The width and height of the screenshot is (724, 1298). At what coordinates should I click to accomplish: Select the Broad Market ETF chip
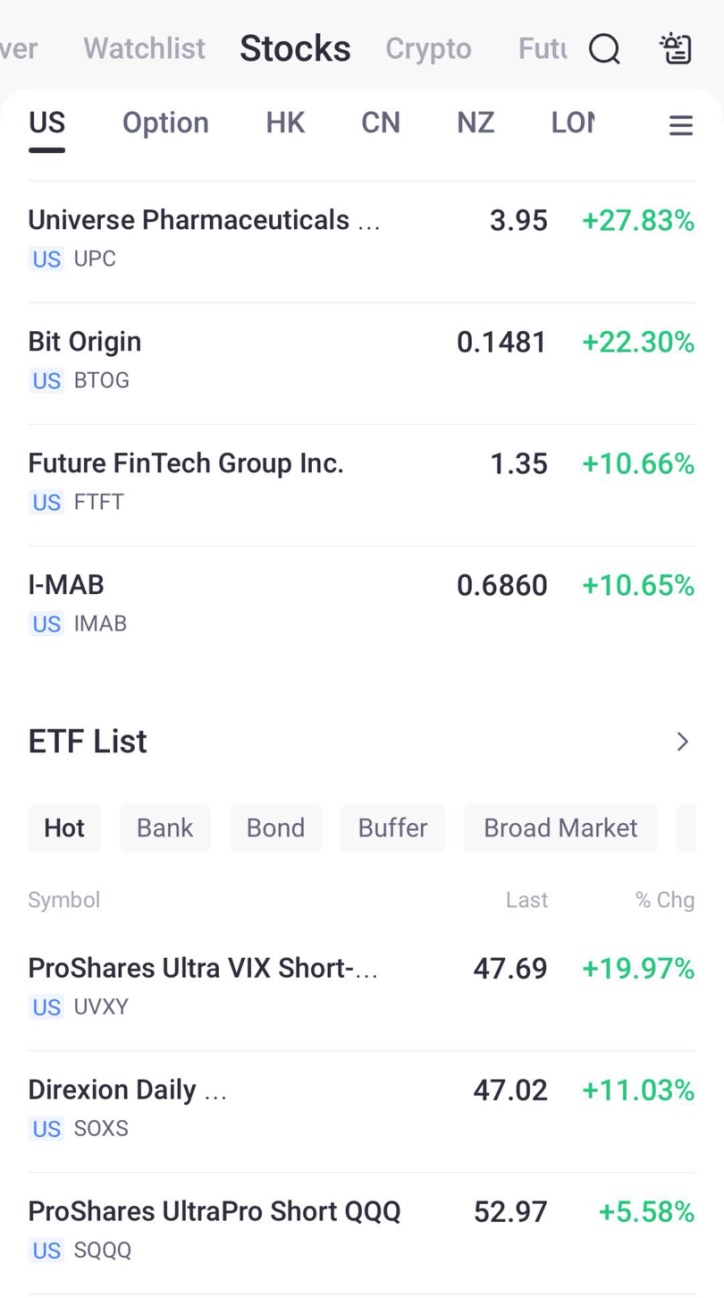click(561, 828)
